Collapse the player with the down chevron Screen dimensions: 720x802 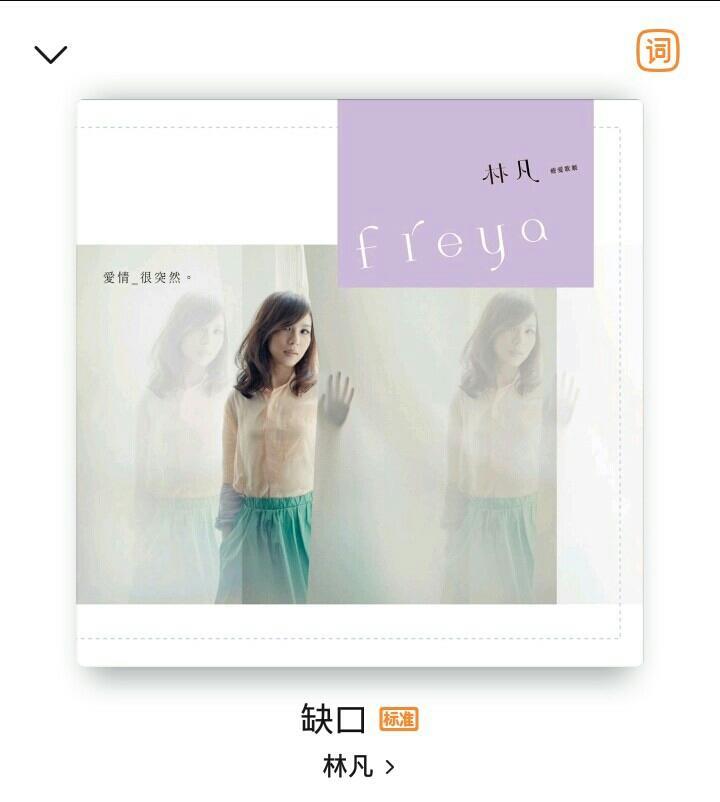[x=50, y=54]
